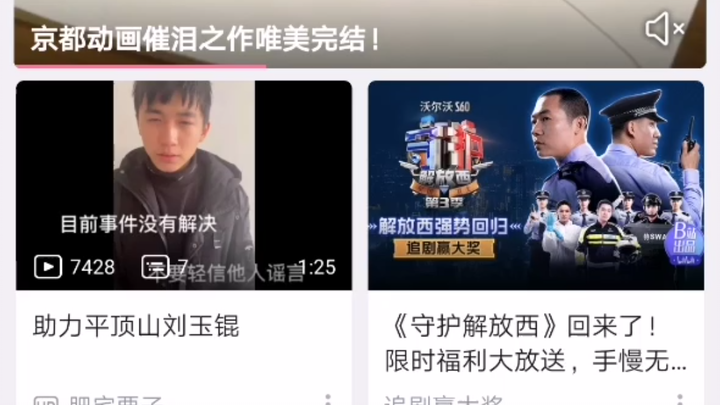Open the Kyoto Animation banner video
720x405 pixels.
(300, 35)
